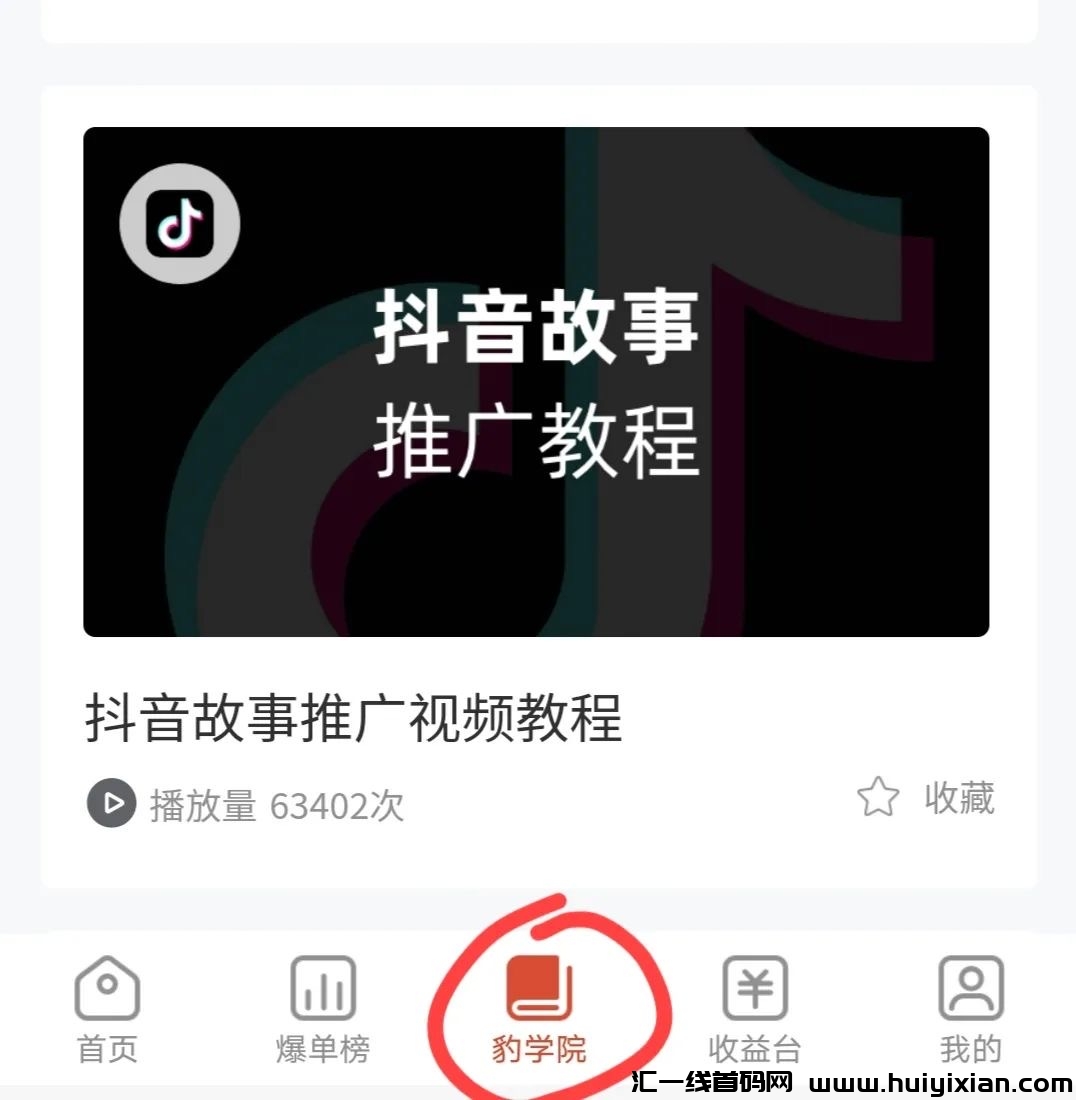The image size is (1076, 1100).
Task: Open the 抖音故事推广教程 video thumbnail
Action: coord(536,381)
